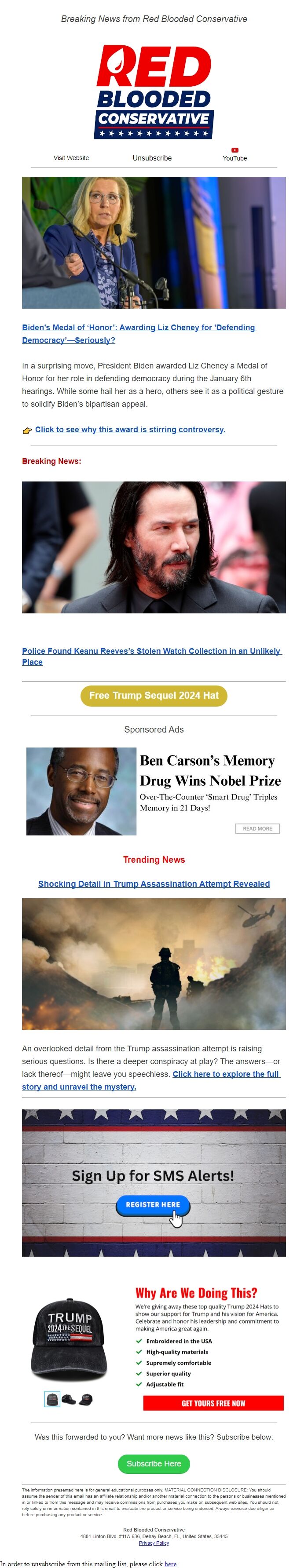The image size is (308, 1568).
Task: Open the Visit Website link
Action: pos(71,158)
